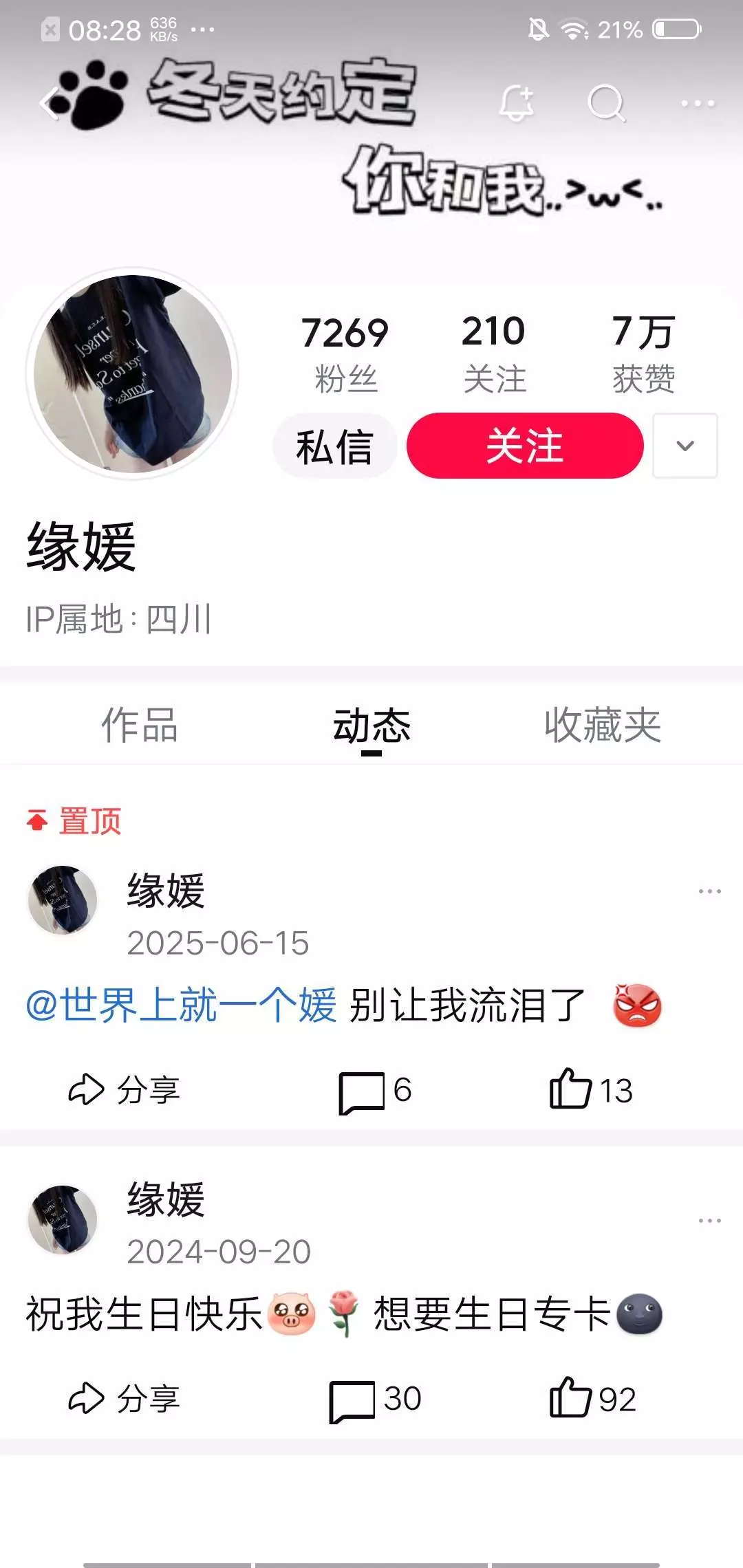Like the 祝我生日快乐 post

coord(592,1398)
